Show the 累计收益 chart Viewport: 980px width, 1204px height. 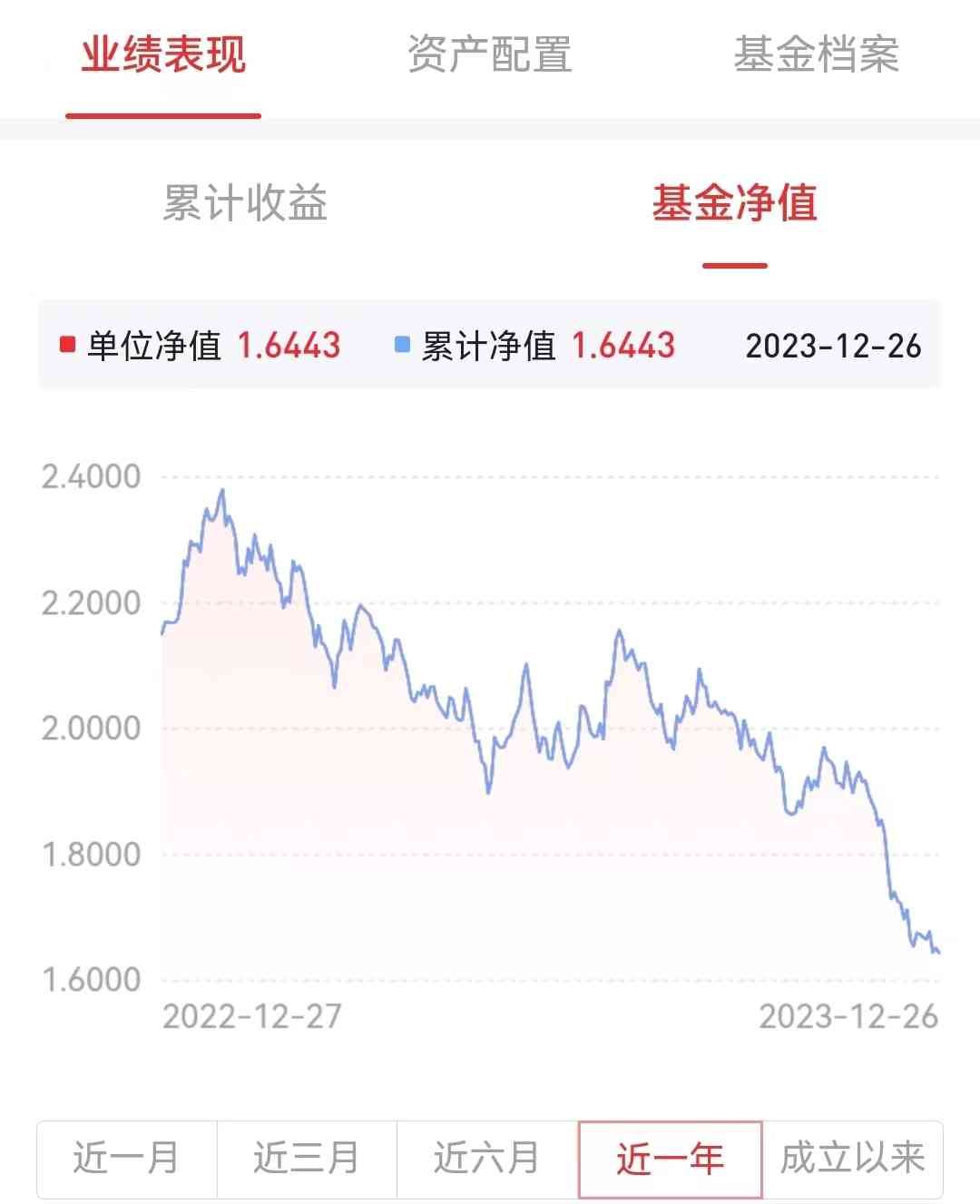pyautogui.click(x=245, y=203)
